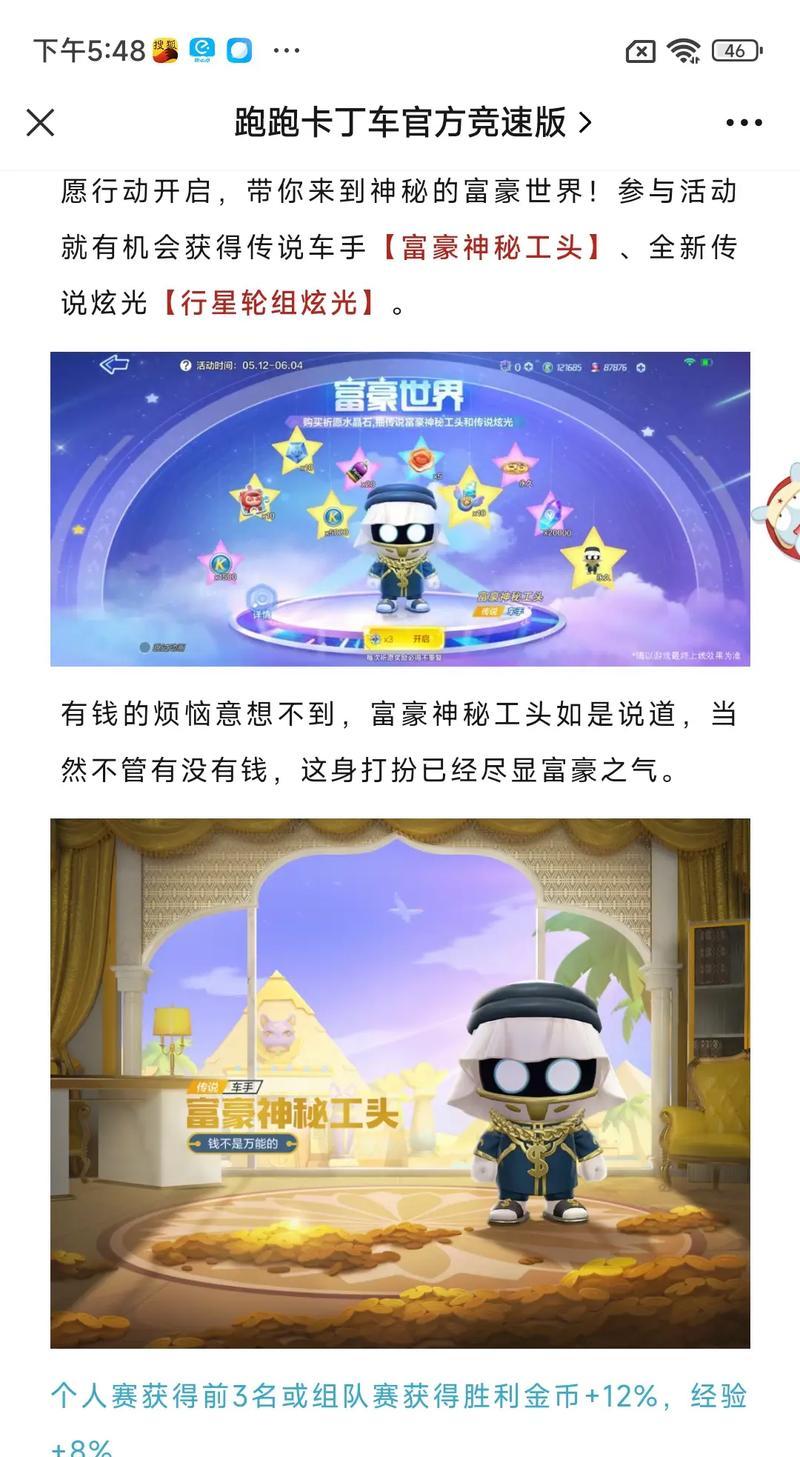View the 富豪世界 event screenshot
This screenshot has width=800, height=1457.
[400, 508]
